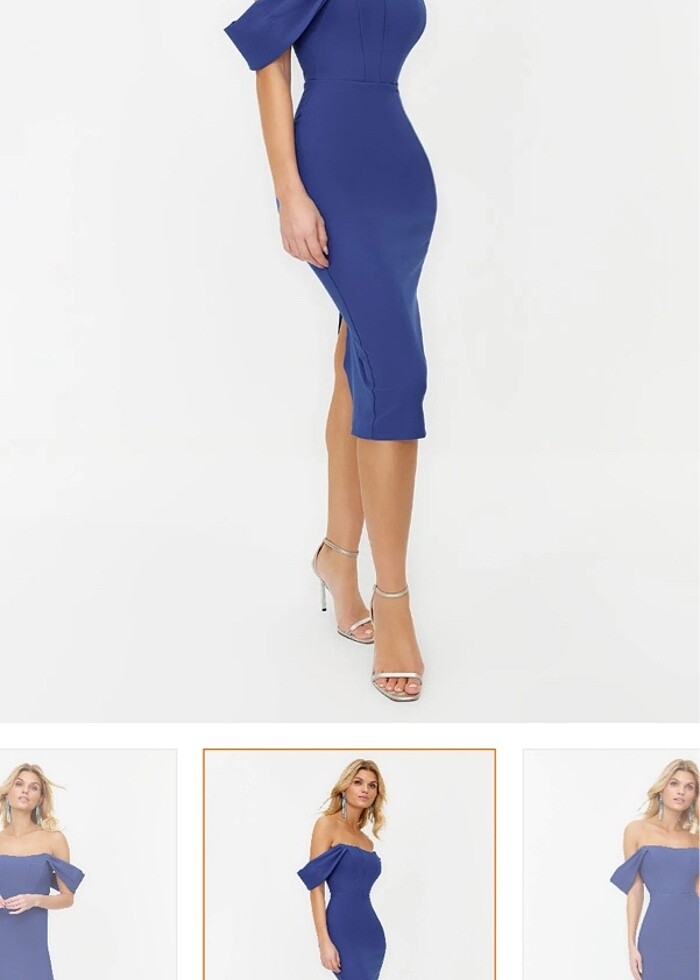The image size is (700, 980).
Task: Tap the large dress photo to enlarge it
Action: (x=350, y=360)
